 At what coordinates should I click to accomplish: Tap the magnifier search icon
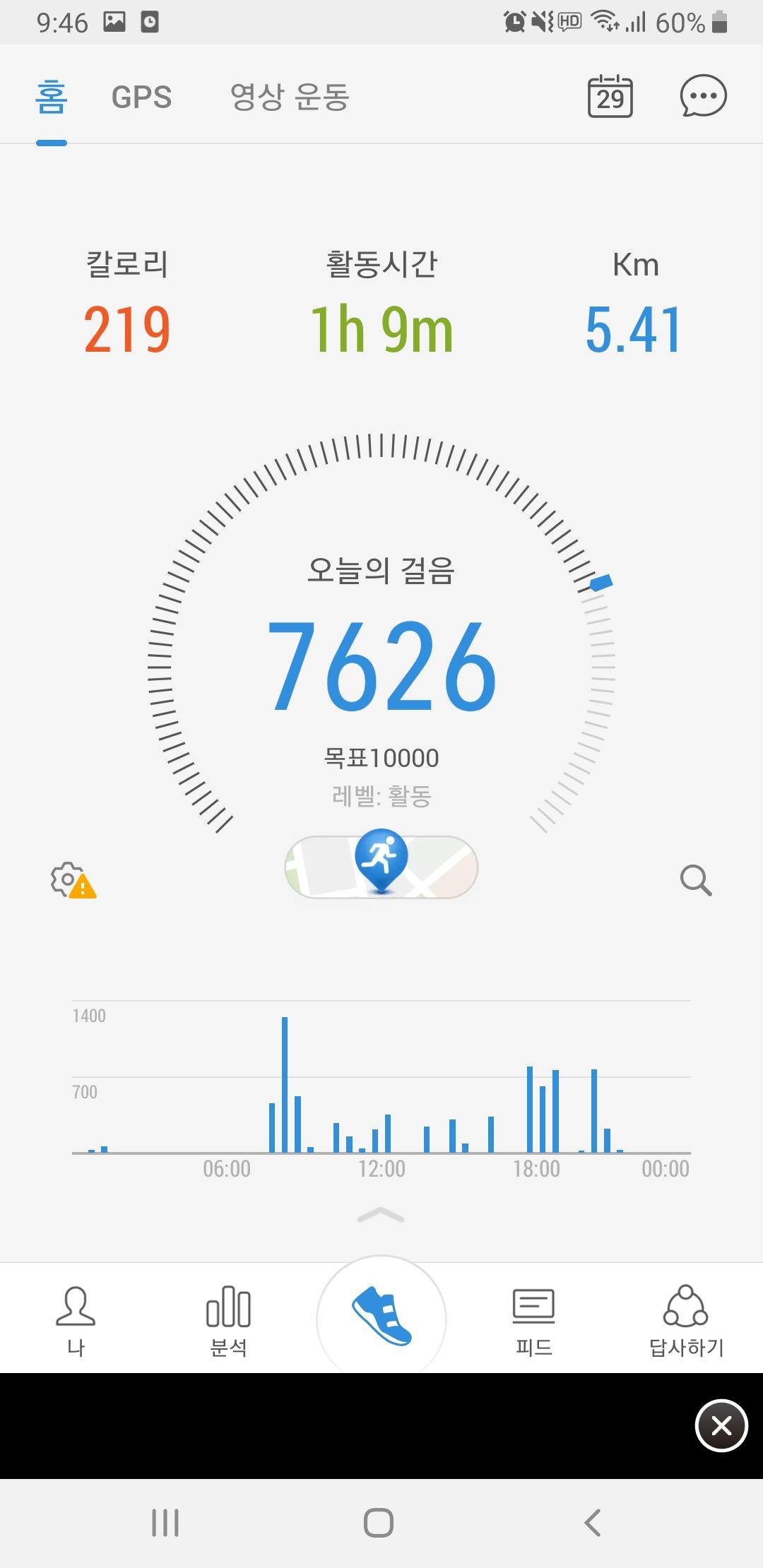tap(695, 880)
